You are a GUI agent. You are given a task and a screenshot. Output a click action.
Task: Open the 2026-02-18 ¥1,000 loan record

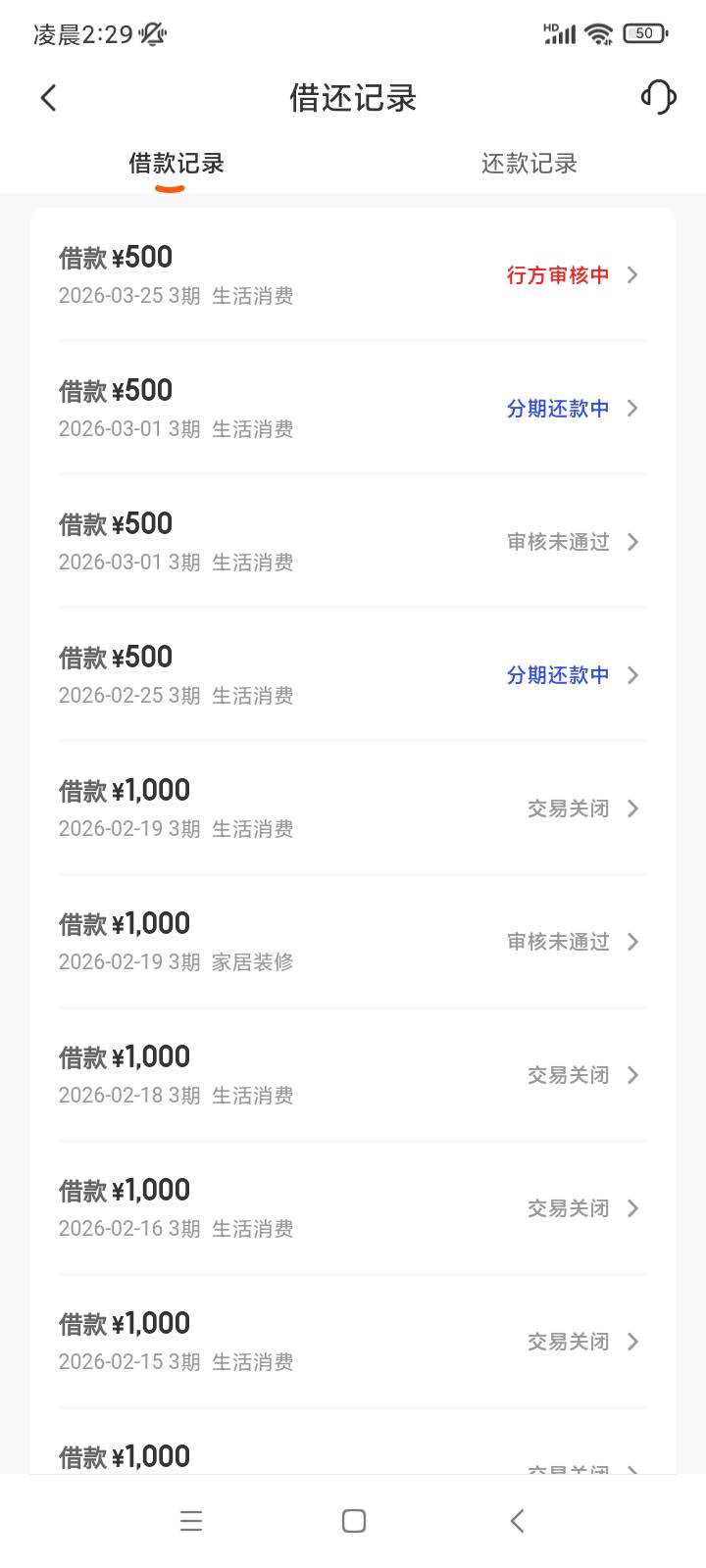pyautogui.click(x=353, y=1074)
